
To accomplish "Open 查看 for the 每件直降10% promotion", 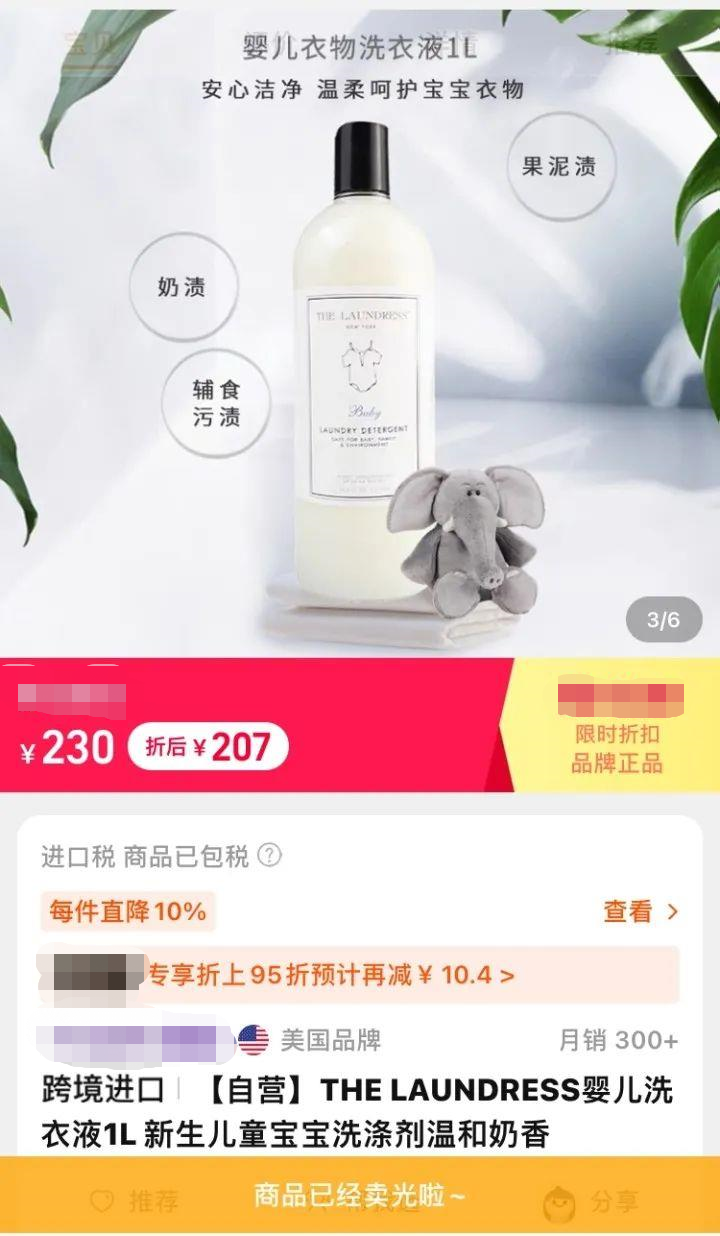I will pos(640,911).
